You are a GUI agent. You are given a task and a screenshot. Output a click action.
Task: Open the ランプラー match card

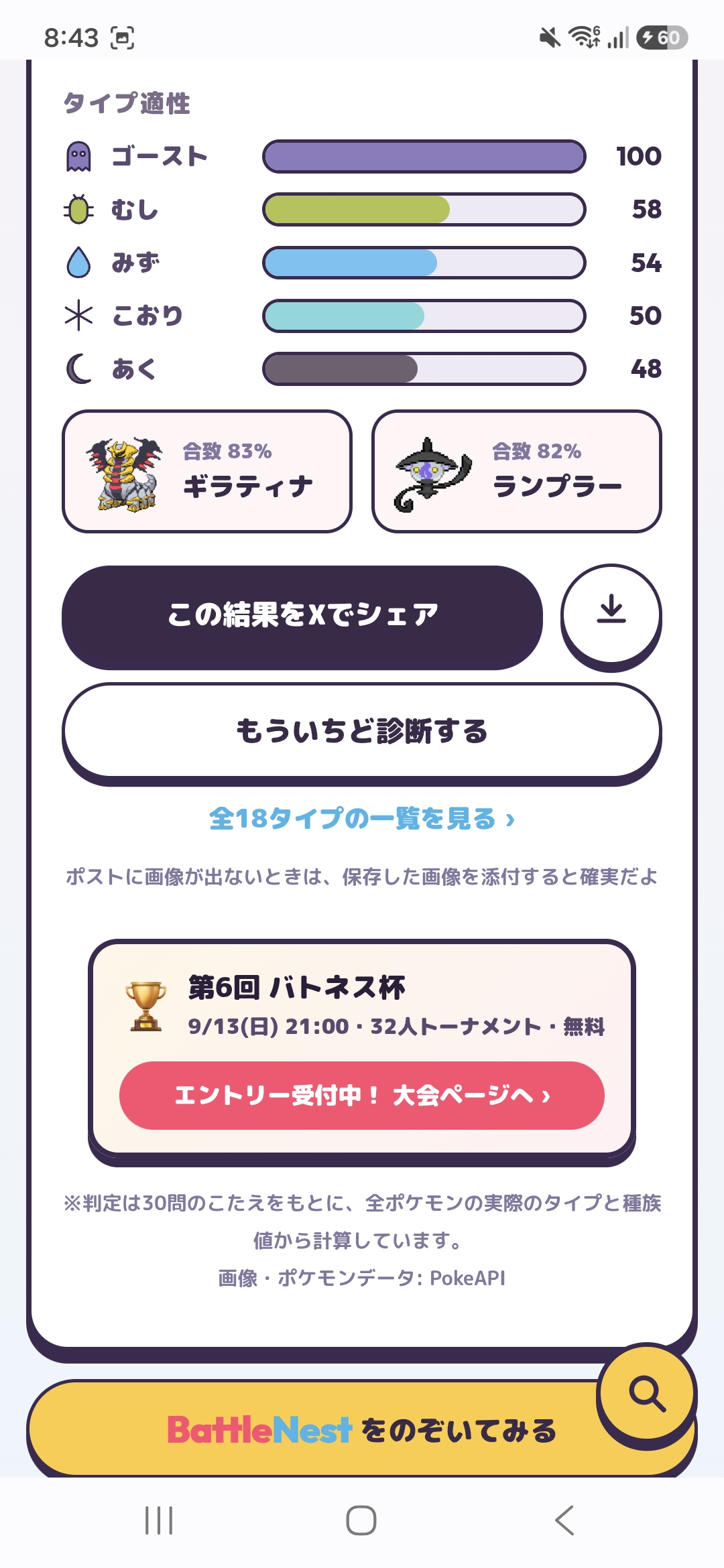(x=517, y=471)
